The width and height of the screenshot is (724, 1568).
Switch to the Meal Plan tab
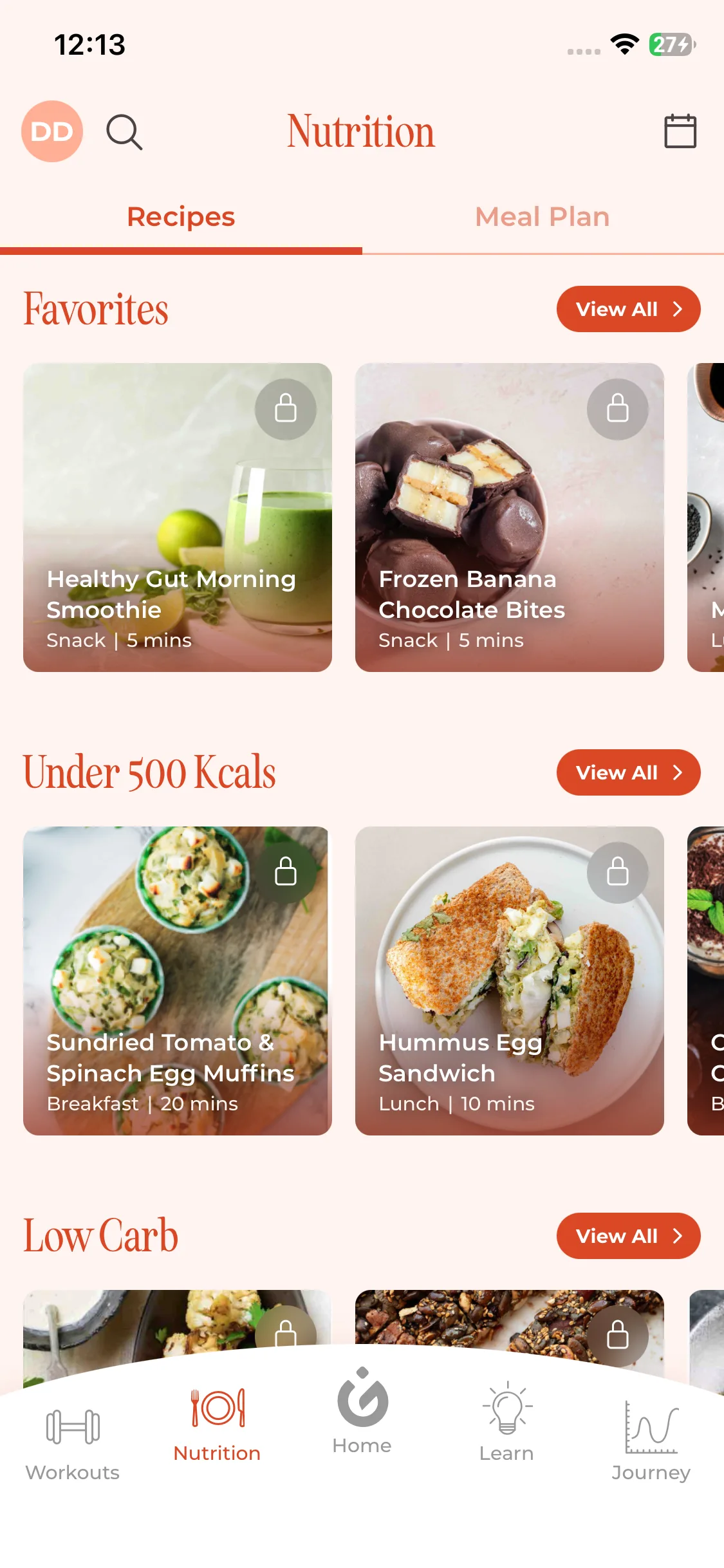point(543,217)
